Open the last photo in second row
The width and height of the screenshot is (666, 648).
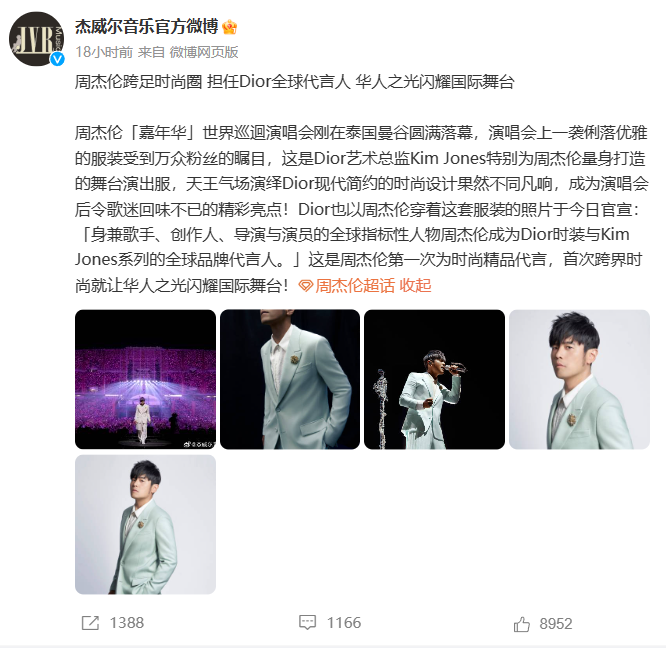[145, 524]
